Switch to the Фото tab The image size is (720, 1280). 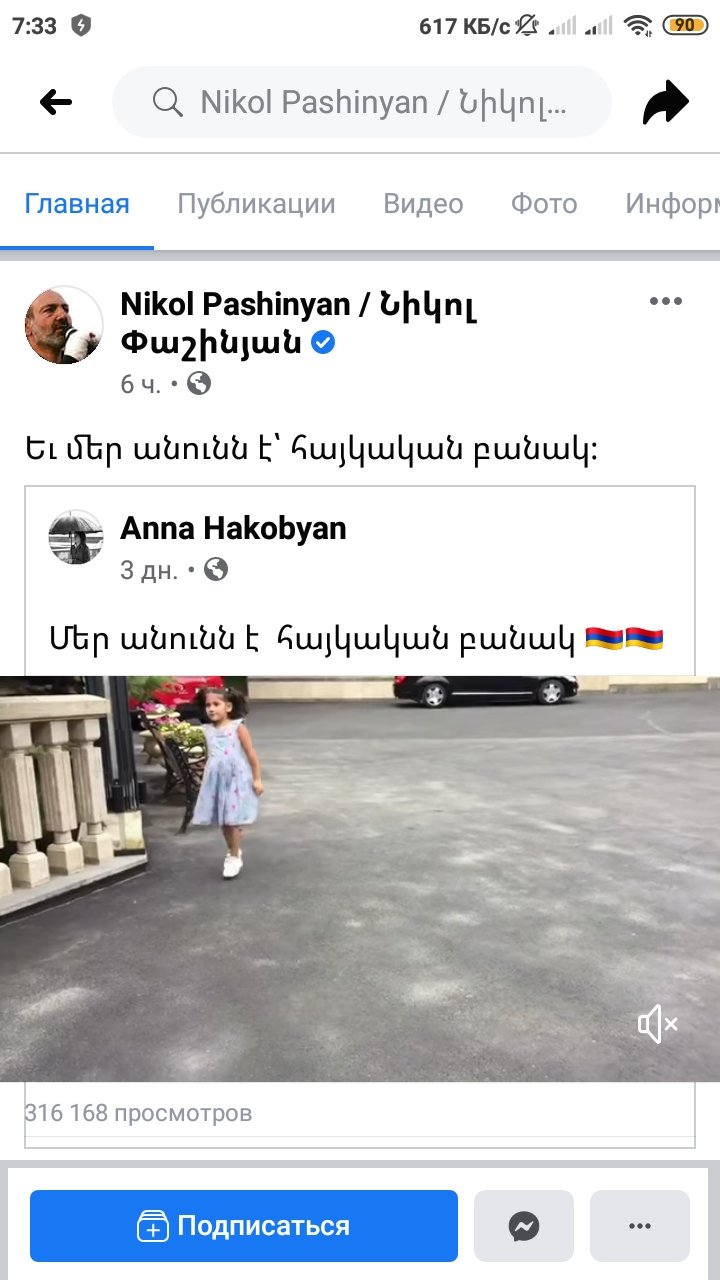[x=544, y=204]
